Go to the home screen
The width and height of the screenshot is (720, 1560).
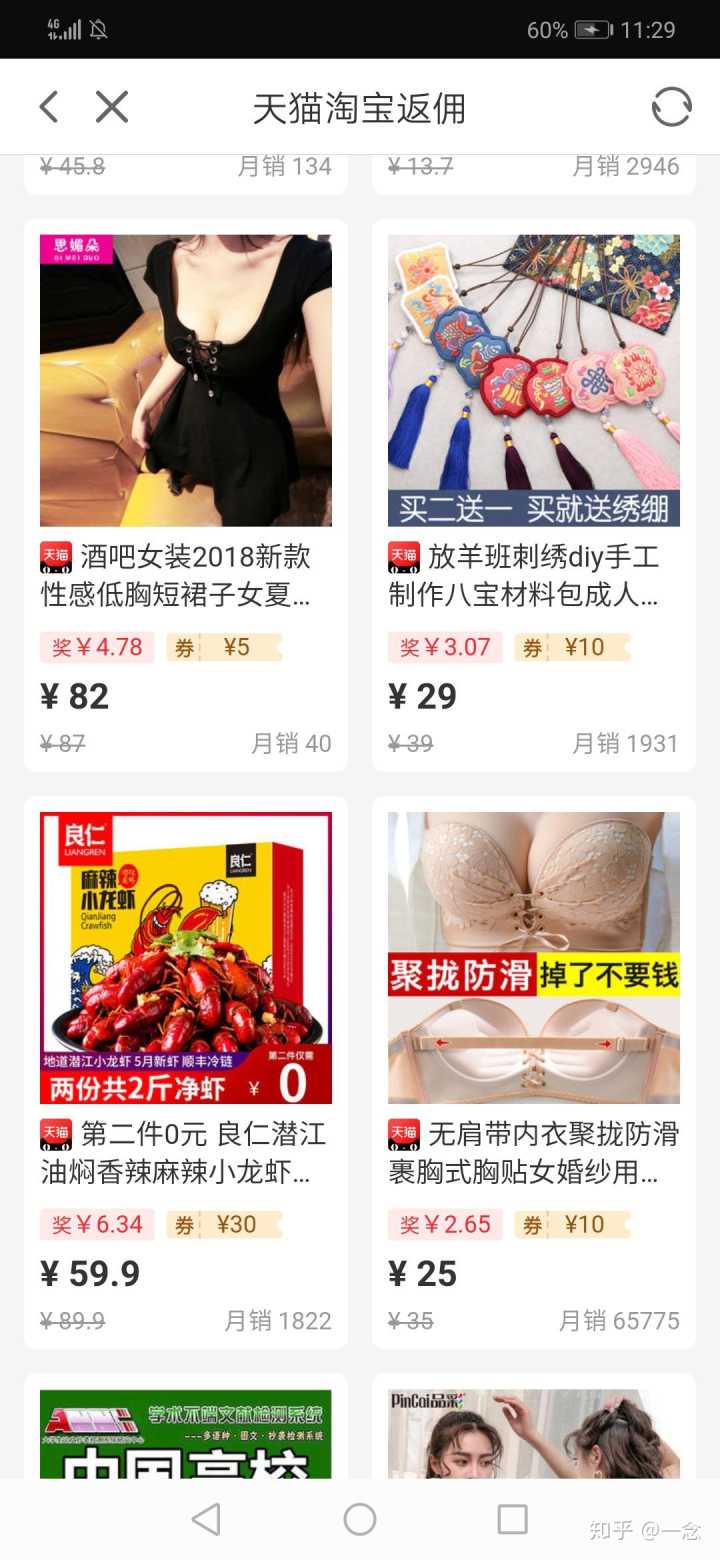click(x=360, y=1520)
